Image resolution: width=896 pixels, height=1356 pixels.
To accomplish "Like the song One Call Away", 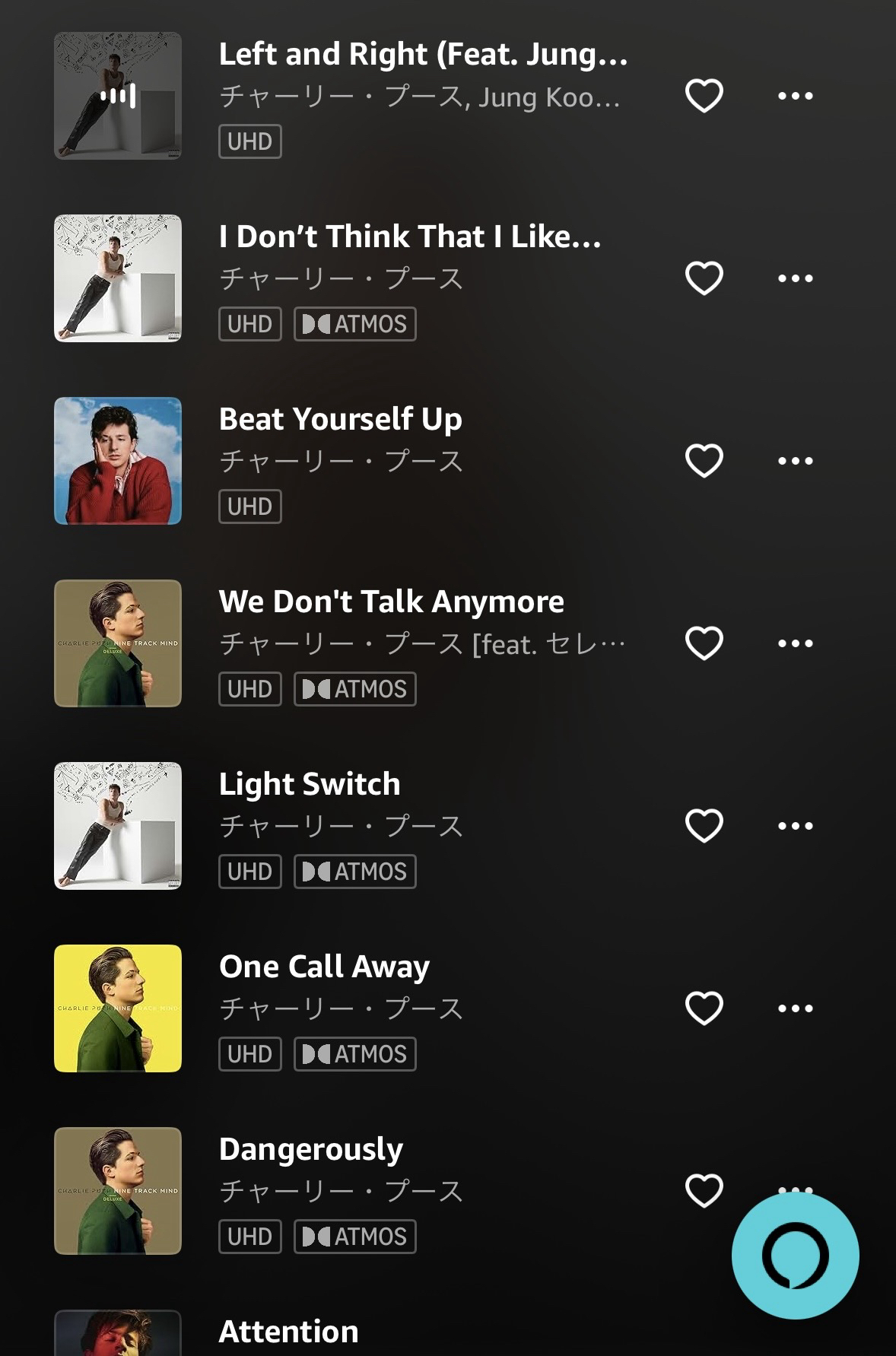I will (704, 1008).
